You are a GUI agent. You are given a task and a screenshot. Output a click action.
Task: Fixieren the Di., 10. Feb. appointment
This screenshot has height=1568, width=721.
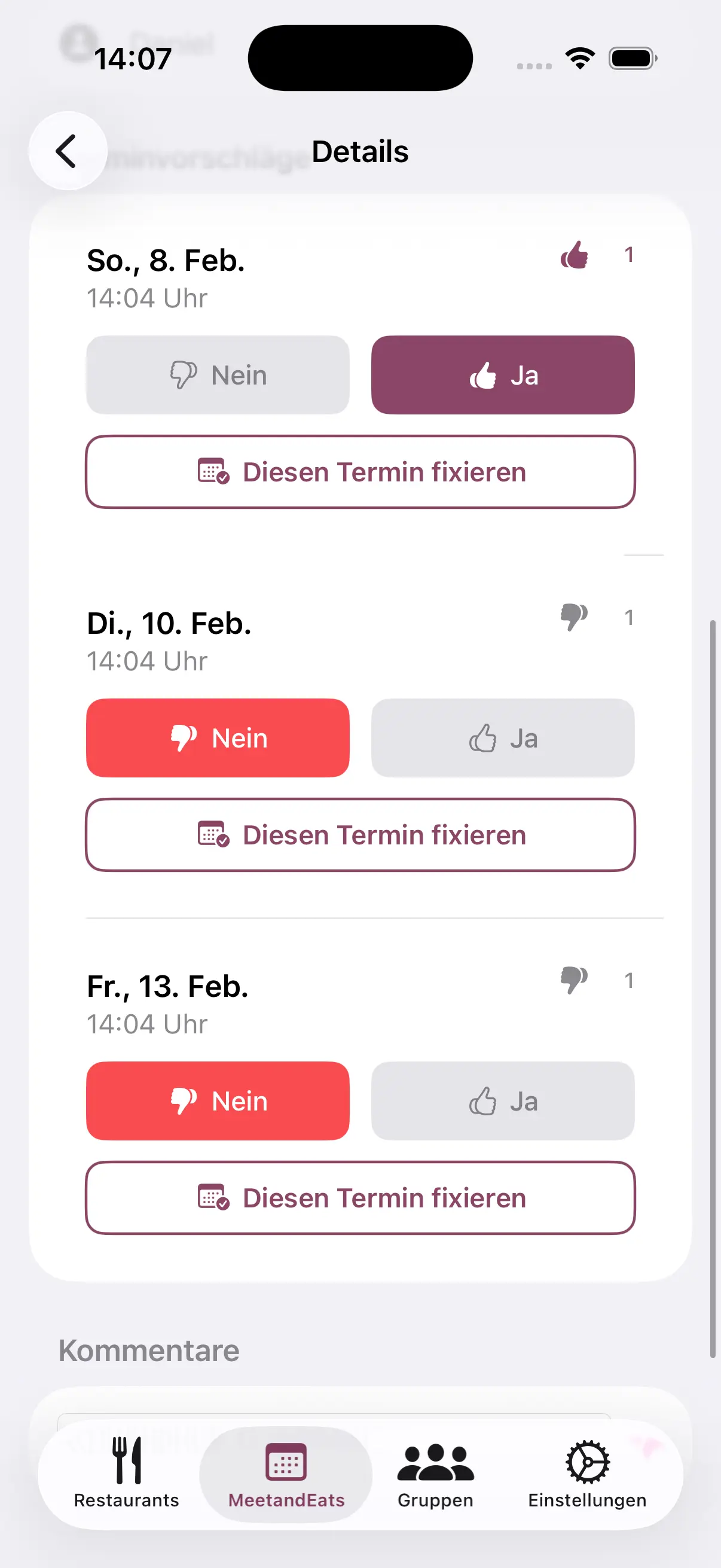tap(360, 834)
